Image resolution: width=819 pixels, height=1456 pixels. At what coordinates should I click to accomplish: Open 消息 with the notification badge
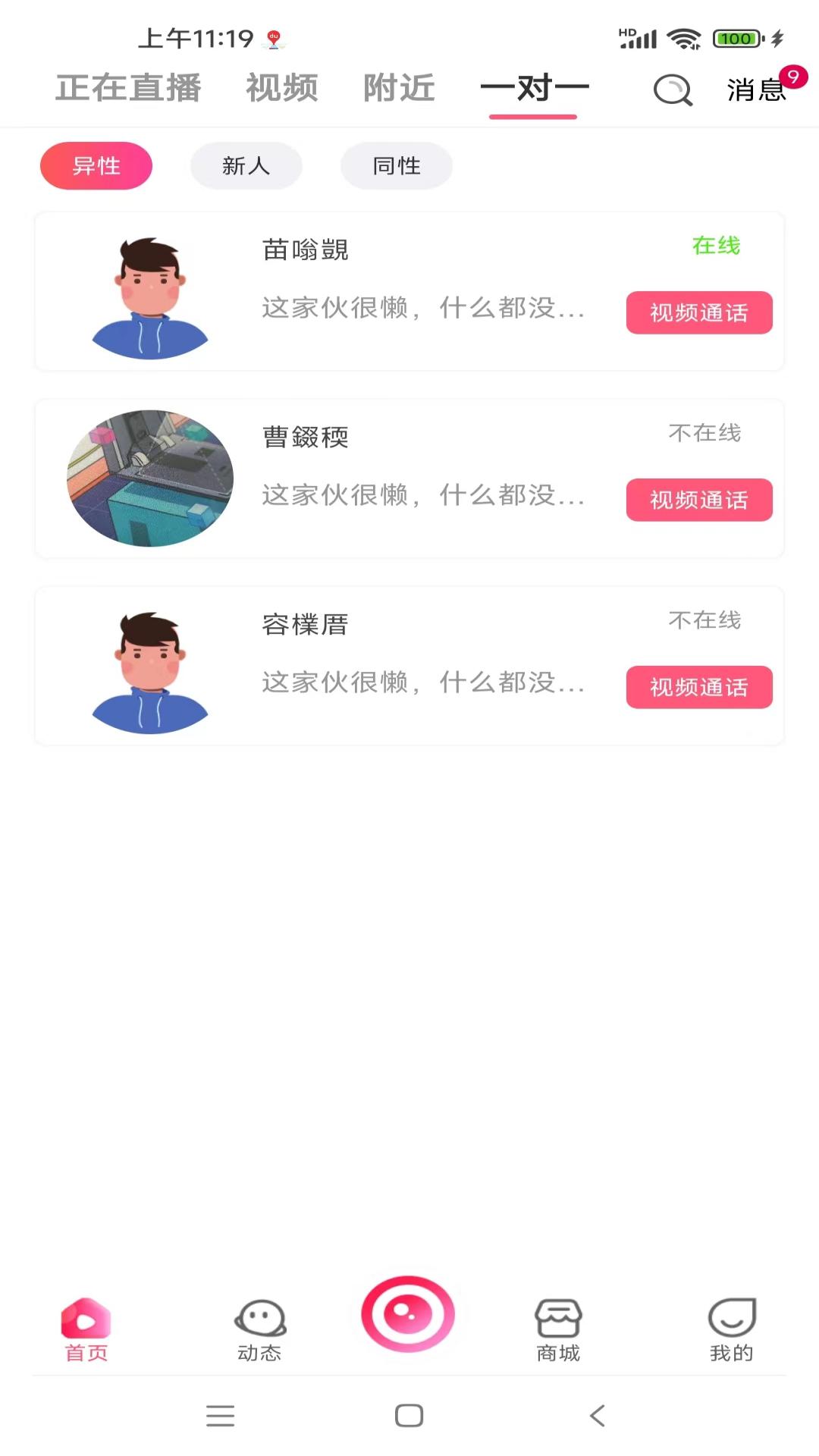point(756,89)
